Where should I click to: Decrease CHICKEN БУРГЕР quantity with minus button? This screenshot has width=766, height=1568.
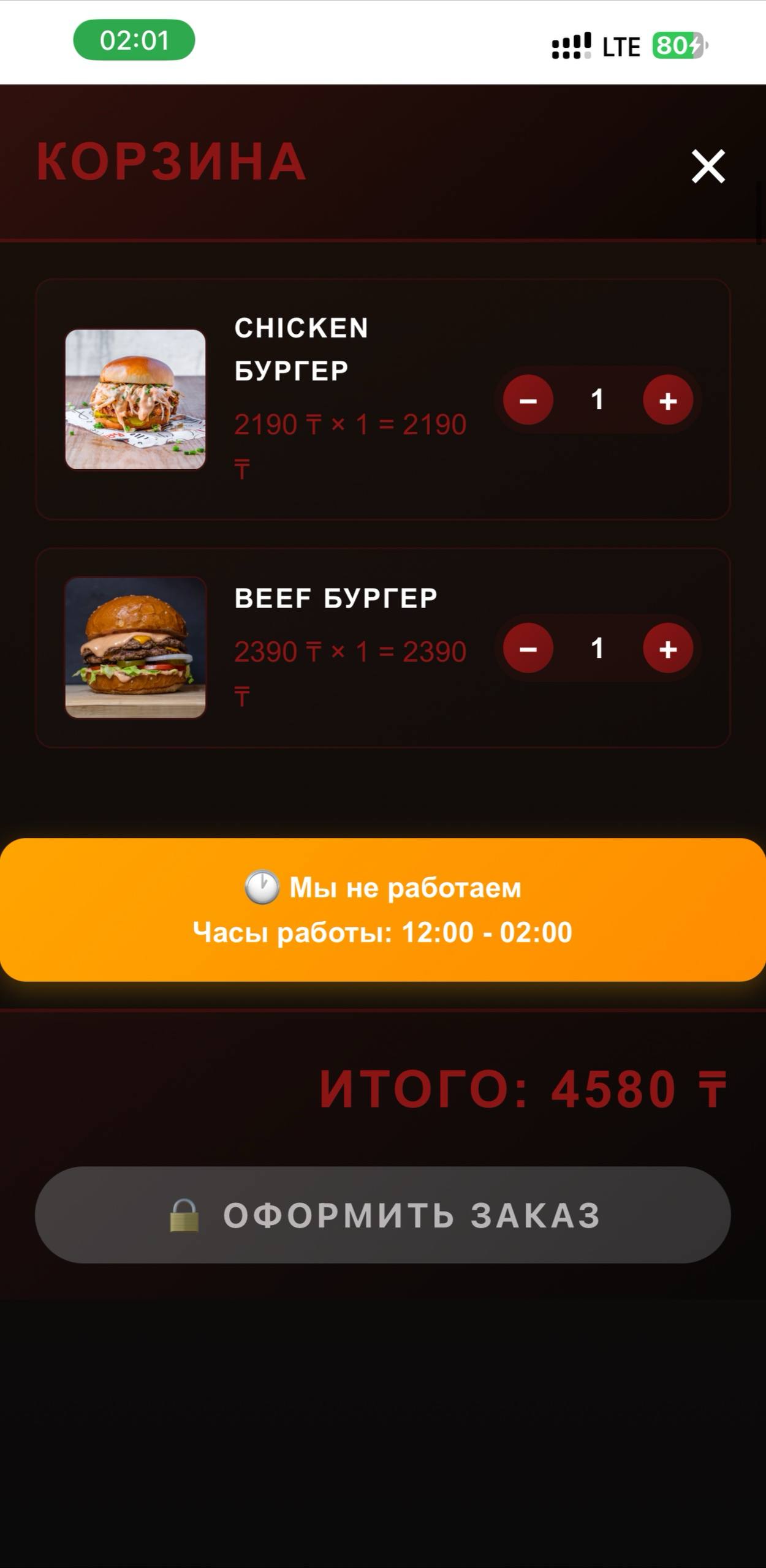click(x=528, y=401)
